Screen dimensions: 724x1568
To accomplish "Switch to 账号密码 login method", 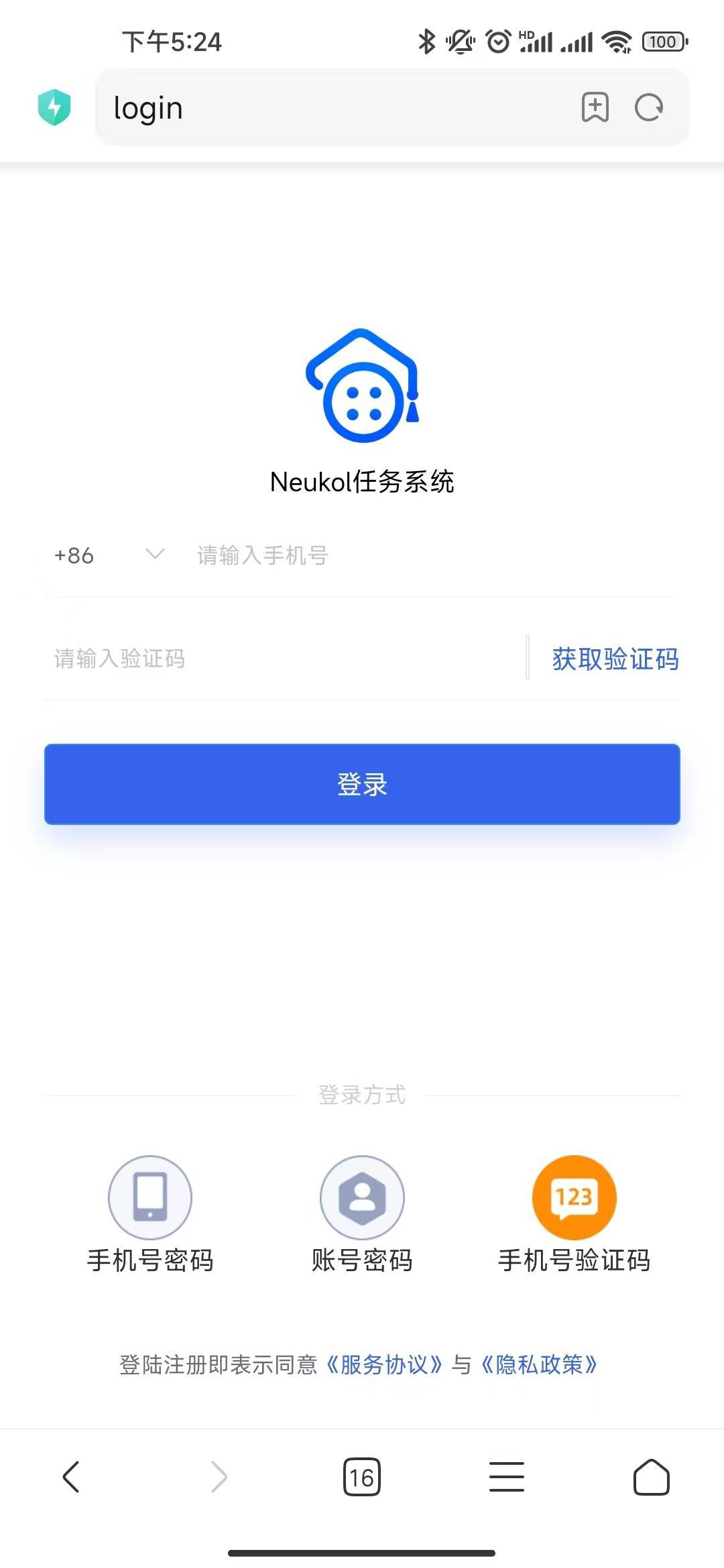I will 362,1214.
